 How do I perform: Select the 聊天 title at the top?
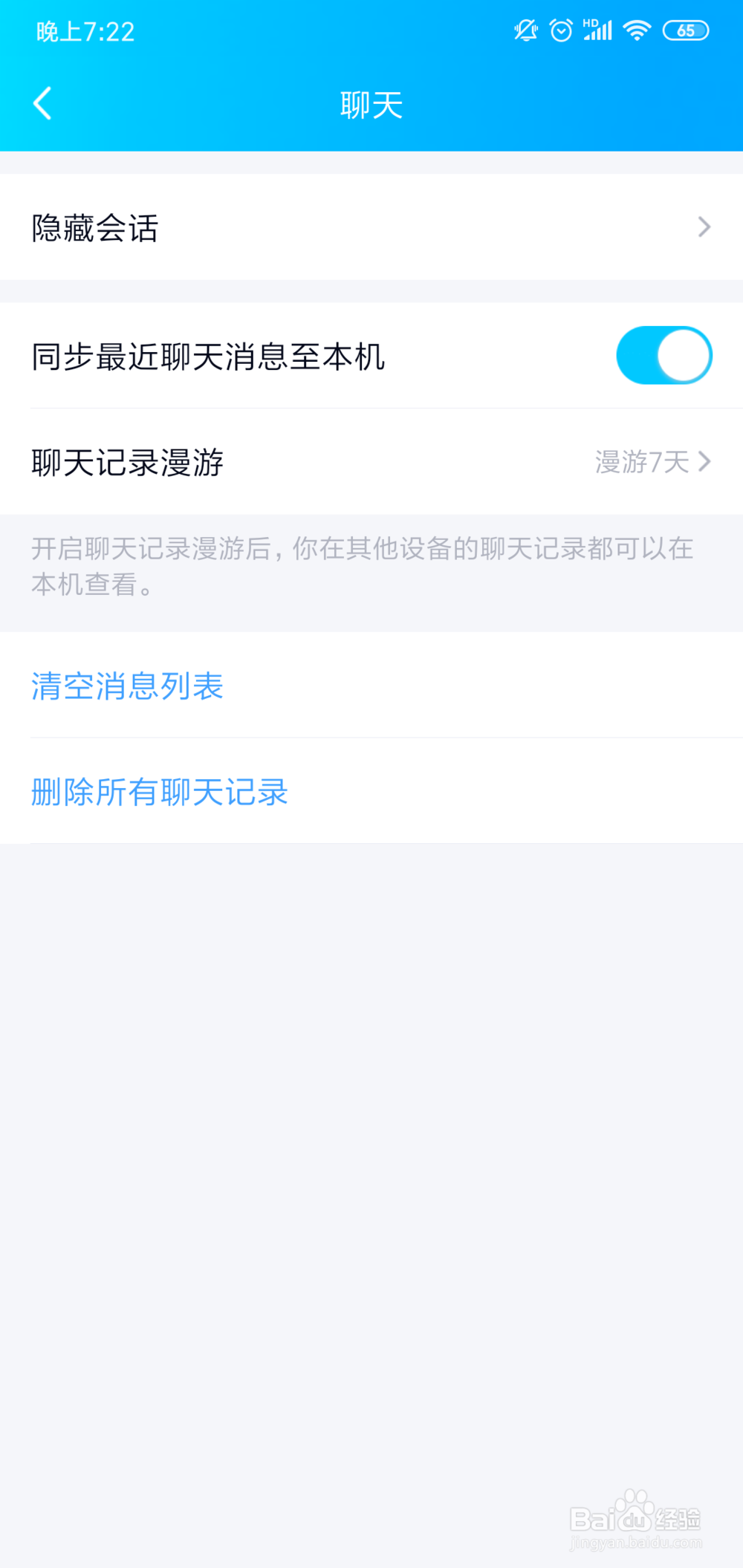(371, 105)
